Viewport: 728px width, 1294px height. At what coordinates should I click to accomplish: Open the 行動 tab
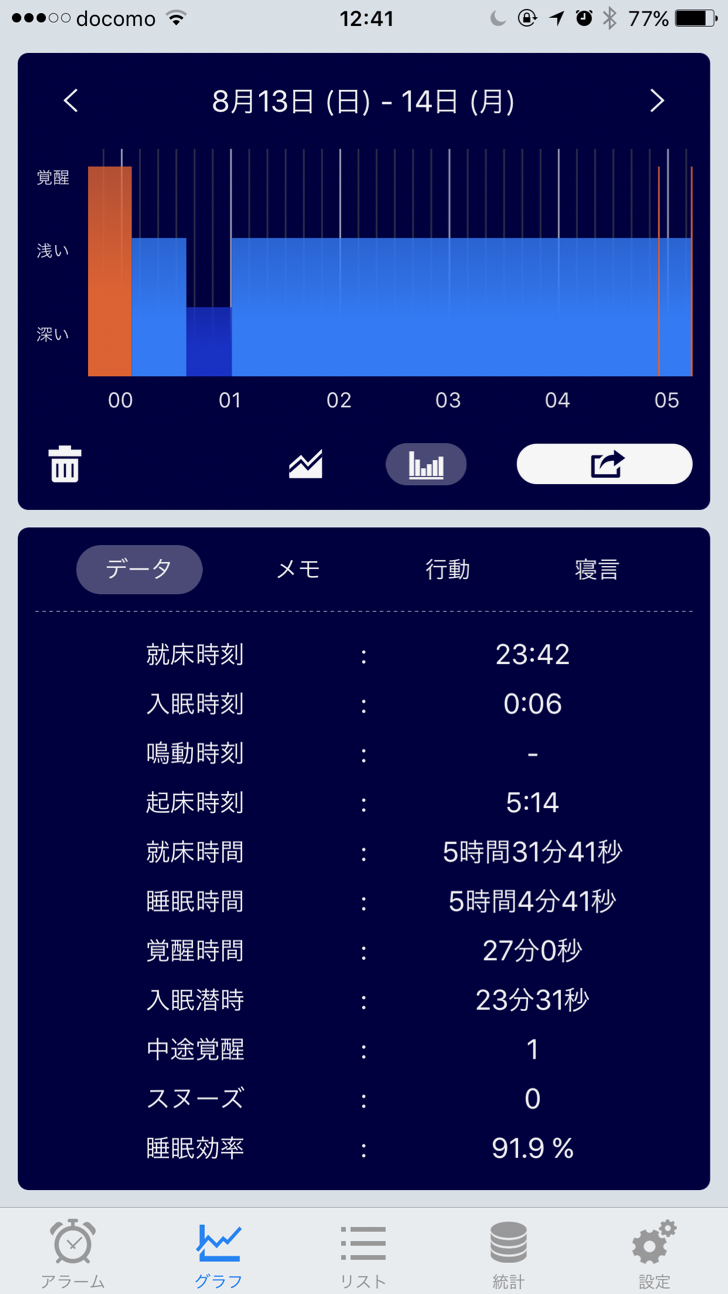(x=447, y=569)
